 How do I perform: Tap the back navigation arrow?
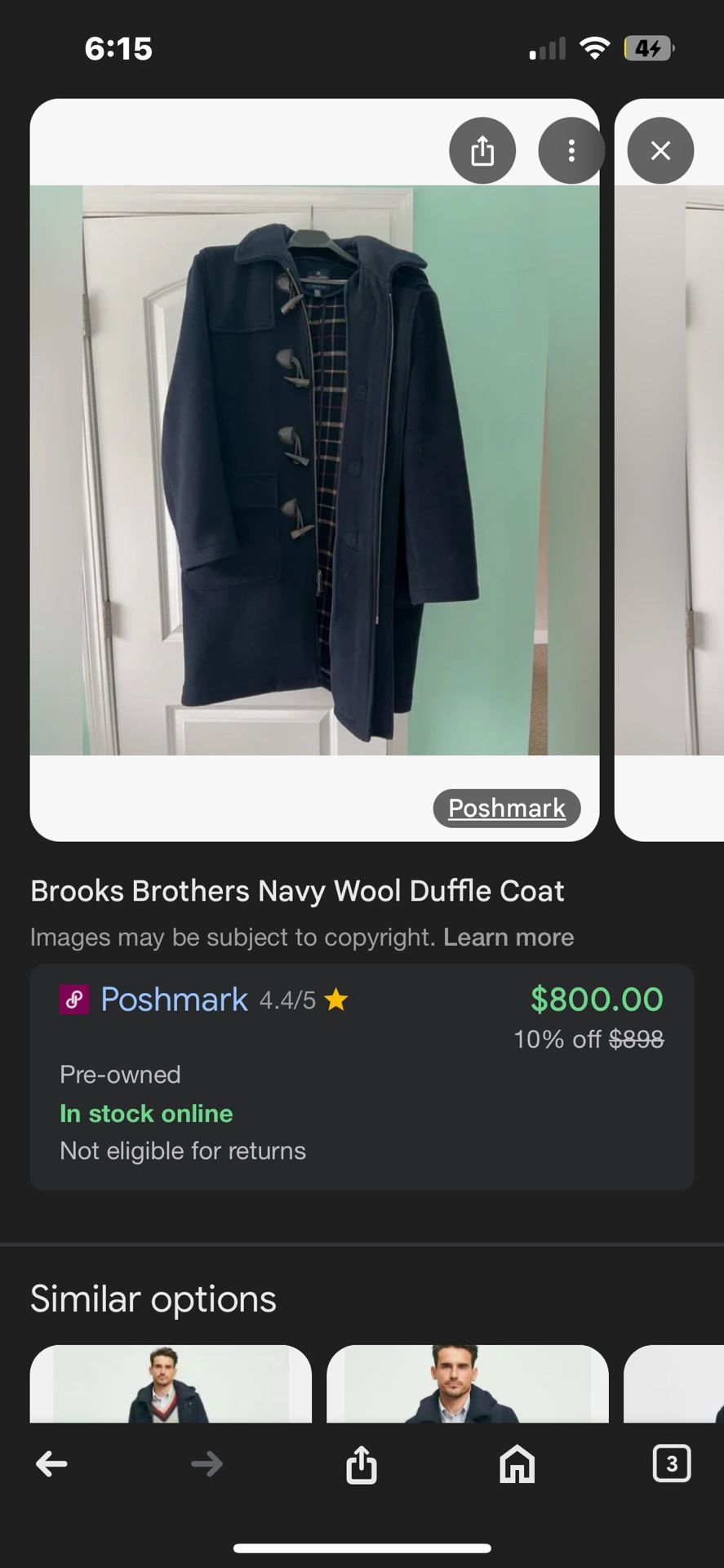pos(51,1463)
